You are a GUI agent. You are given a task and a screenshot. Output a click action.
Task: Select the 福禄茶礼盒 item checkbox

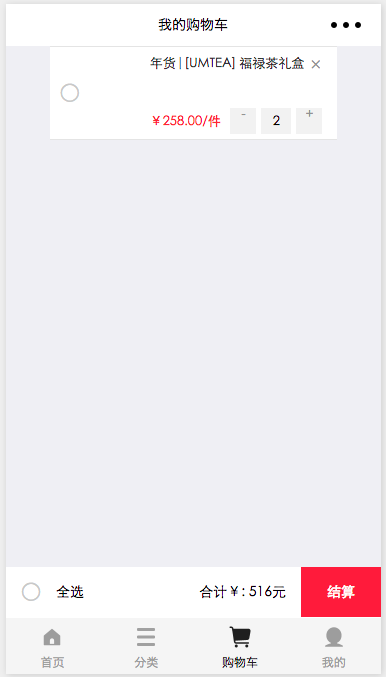(70, 93)
